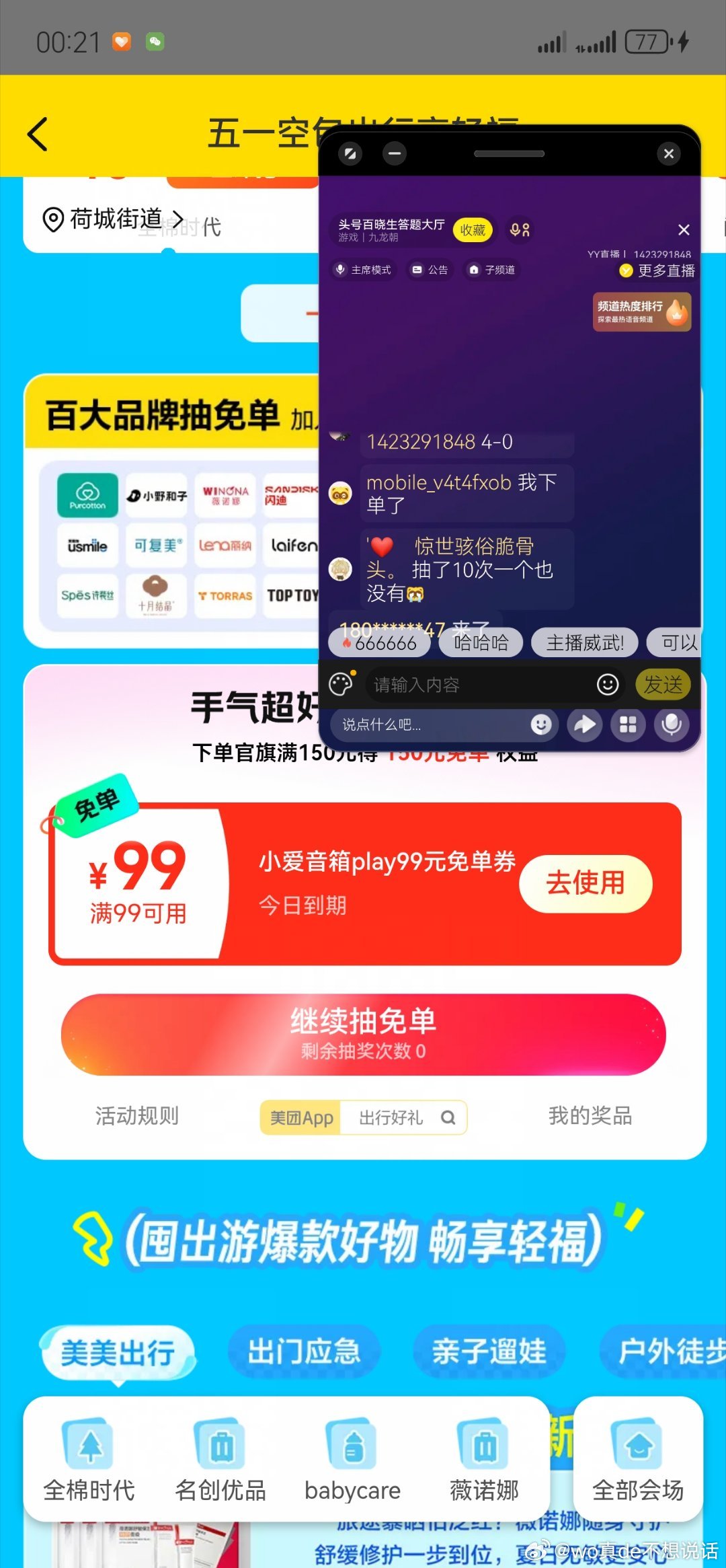The width and height of the screenshot is (726, 1568).
Task: Open the 频道热度排行 banner
Action: (x=641, y=311)
